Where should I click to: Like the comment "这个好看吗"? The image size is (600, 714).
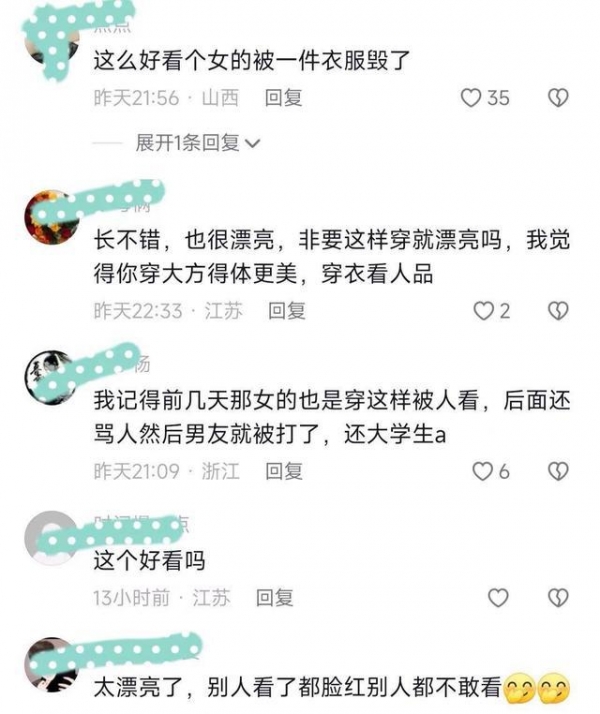point(497,598)
